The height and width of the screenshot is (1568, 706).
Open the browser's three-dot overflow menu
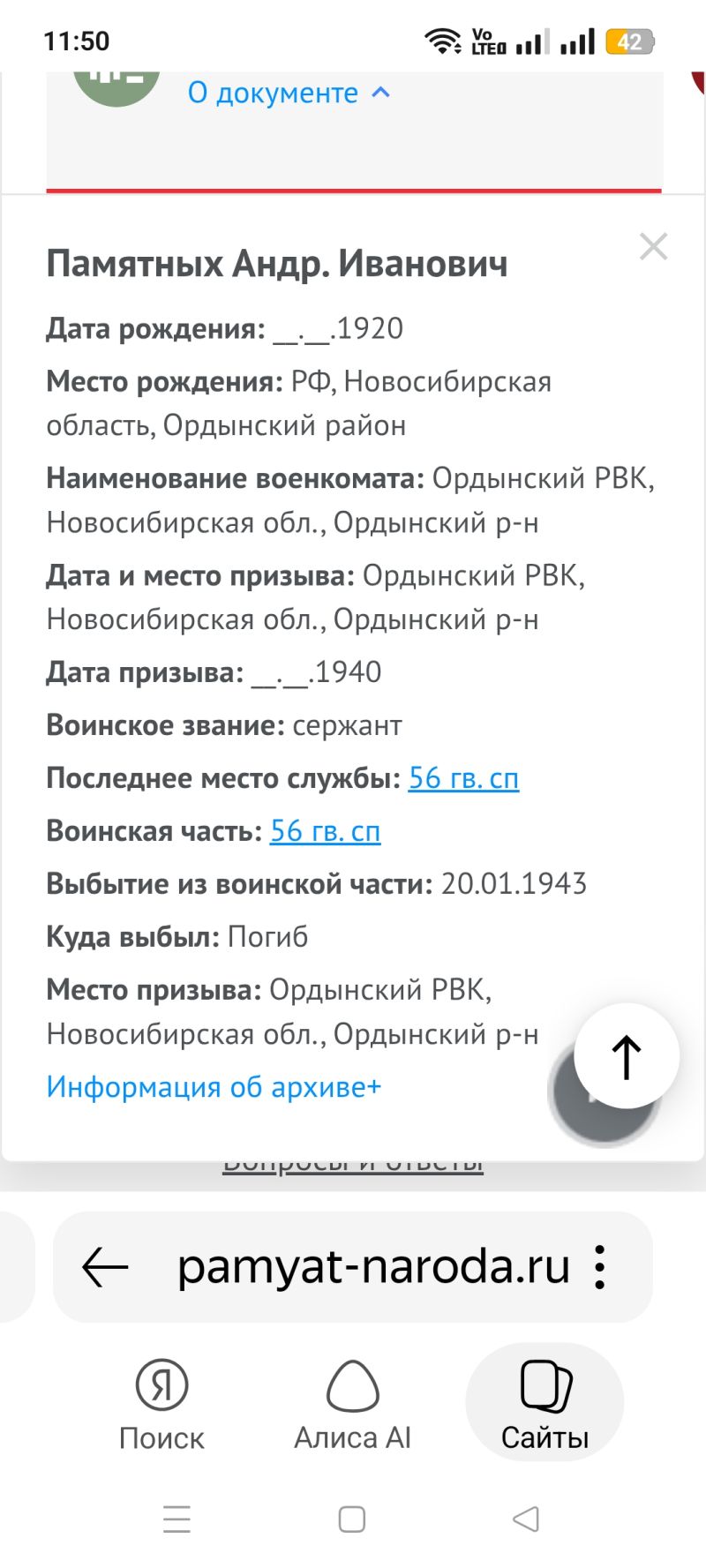pyautogui.click(x=600, y=1267)
